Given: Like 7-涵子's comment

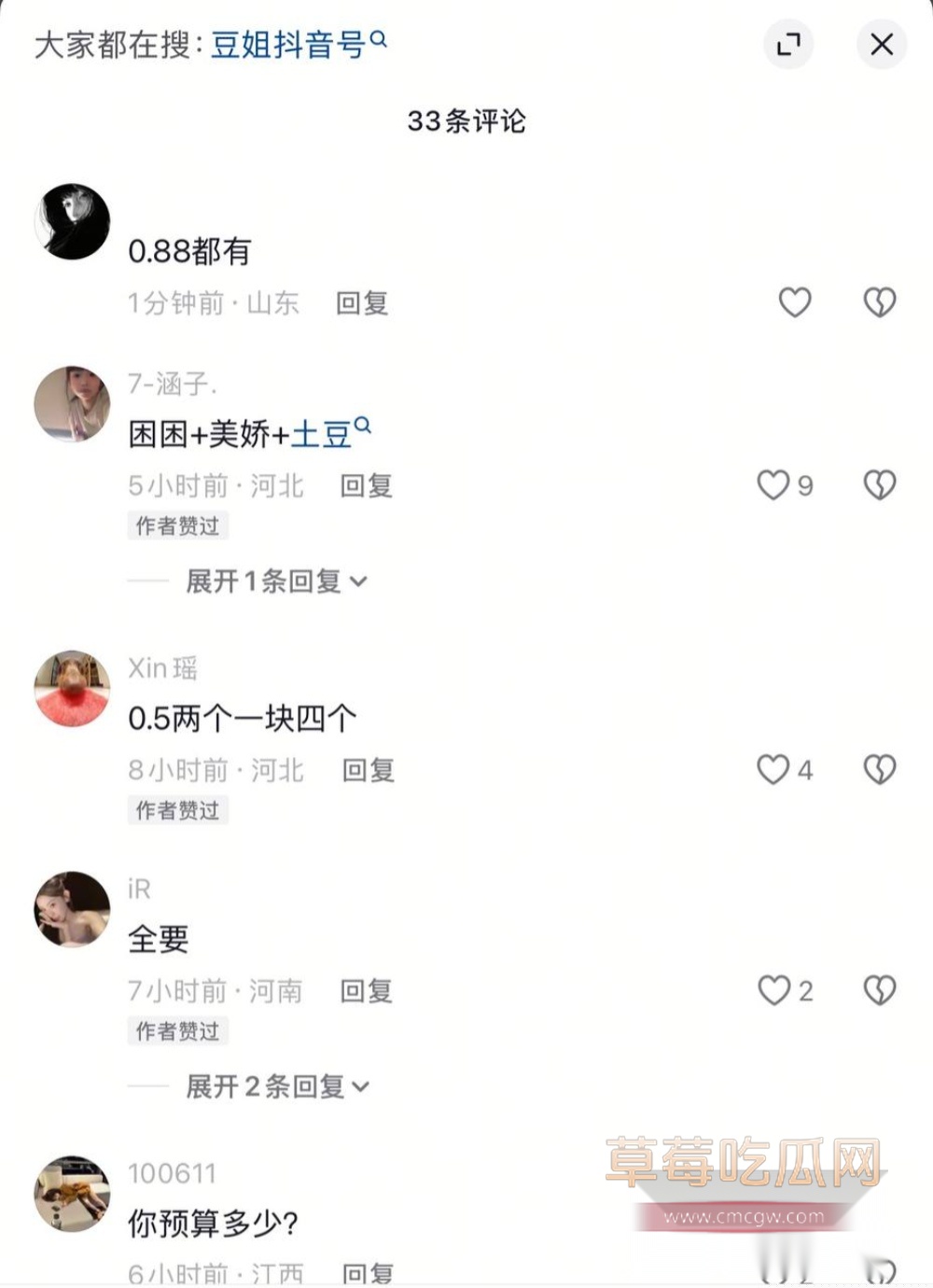Looking at the screenshot, I should [774, 484].
